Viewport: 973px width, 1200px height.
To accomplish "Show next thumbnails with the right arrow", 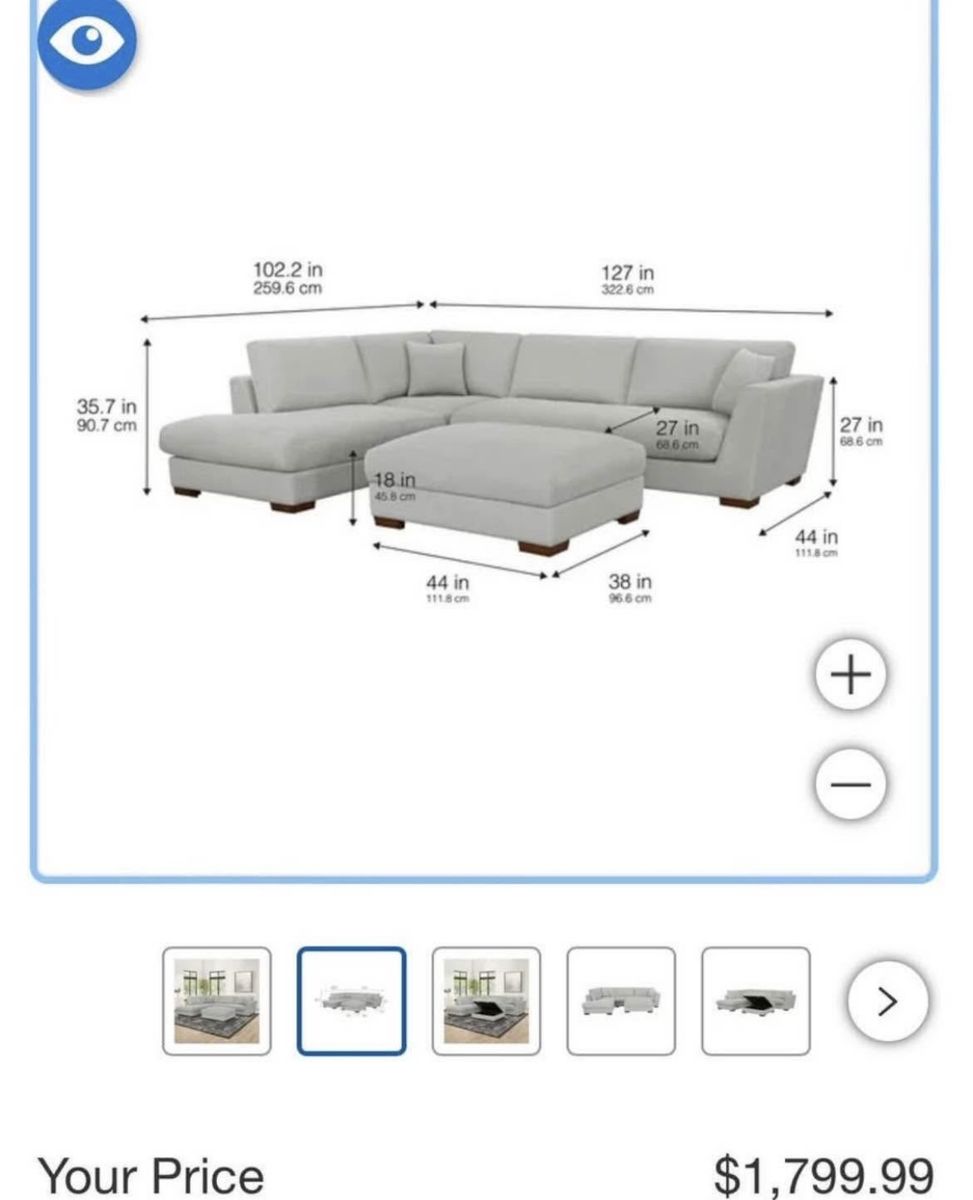I will [888, 1001].
